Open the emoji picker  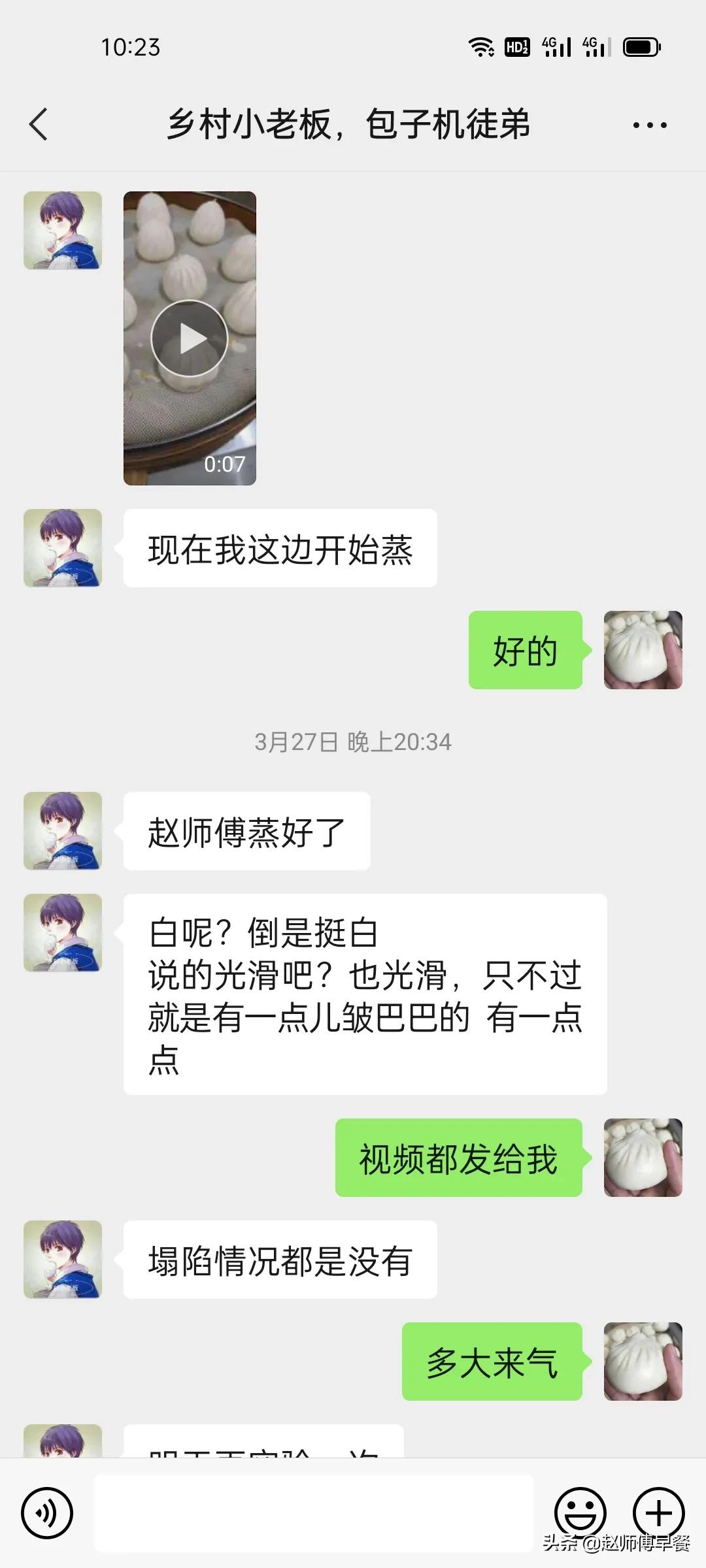point(580,1512)
